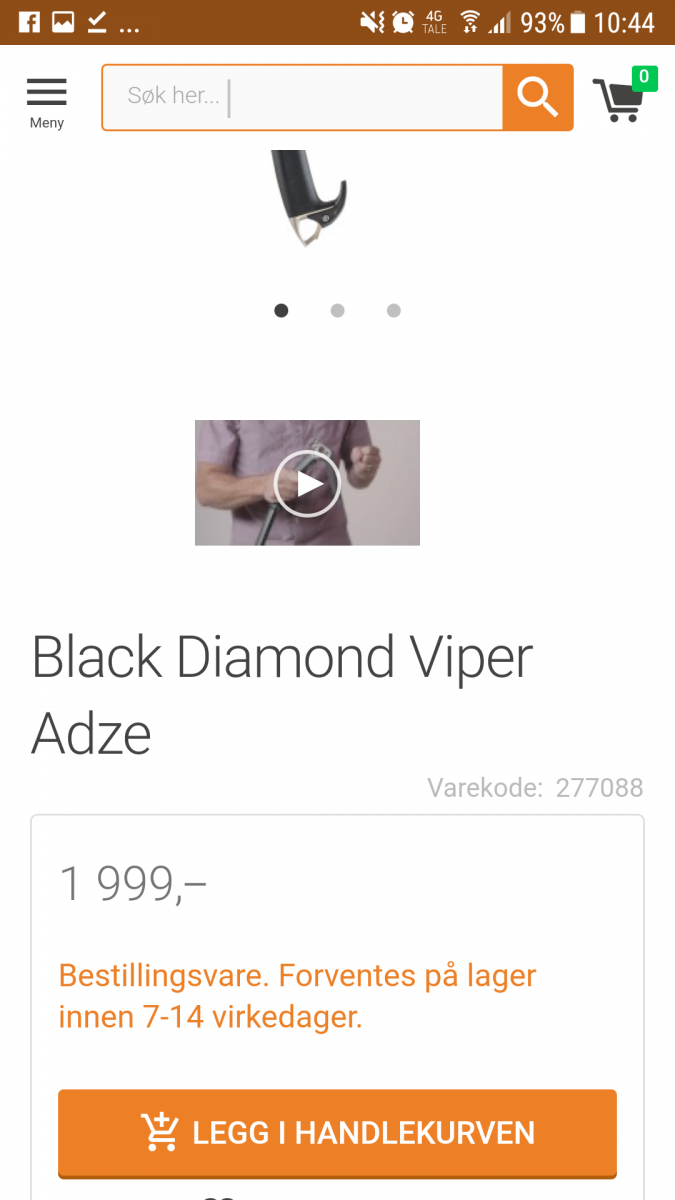Tap the orange search magnifier button

point(538,98)
